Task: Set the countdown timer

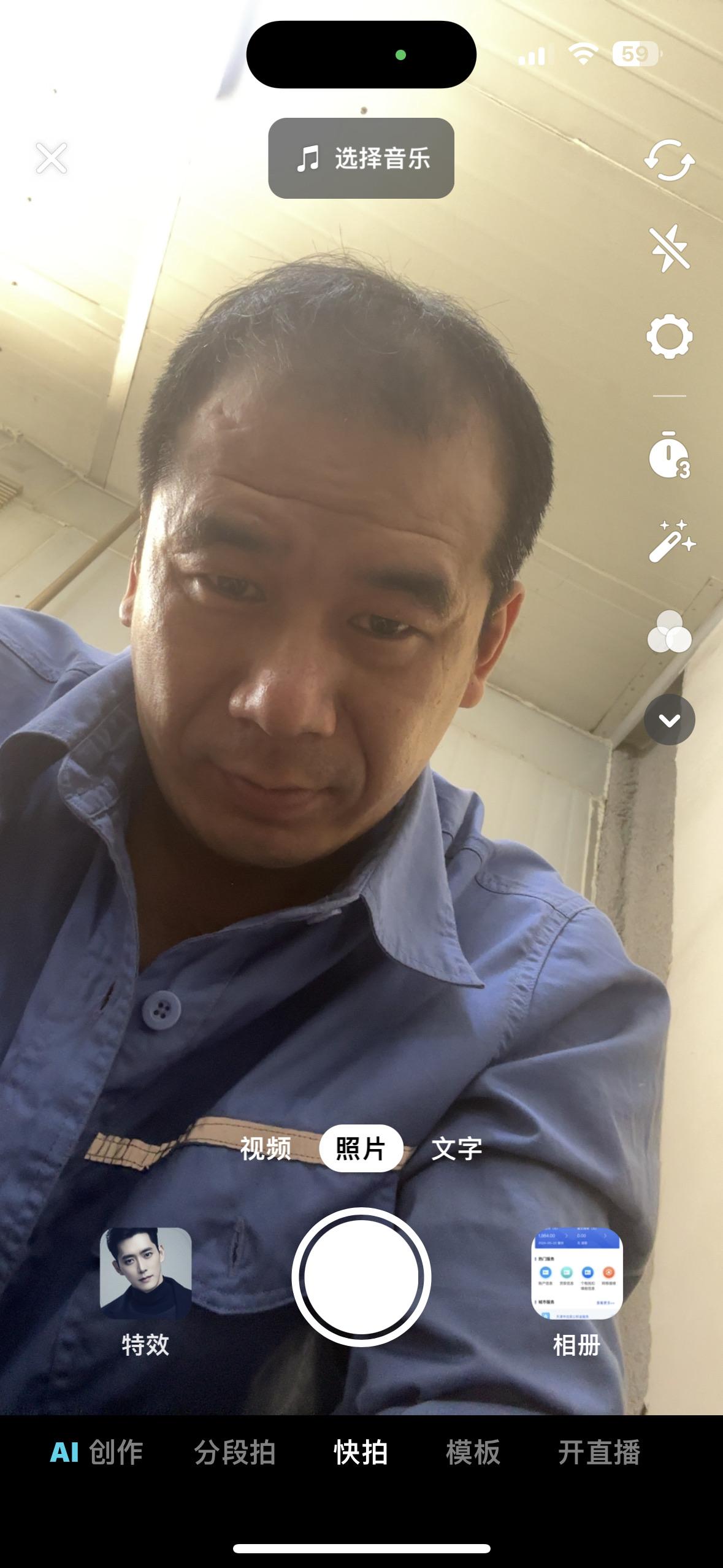Action: click(669, 455)
